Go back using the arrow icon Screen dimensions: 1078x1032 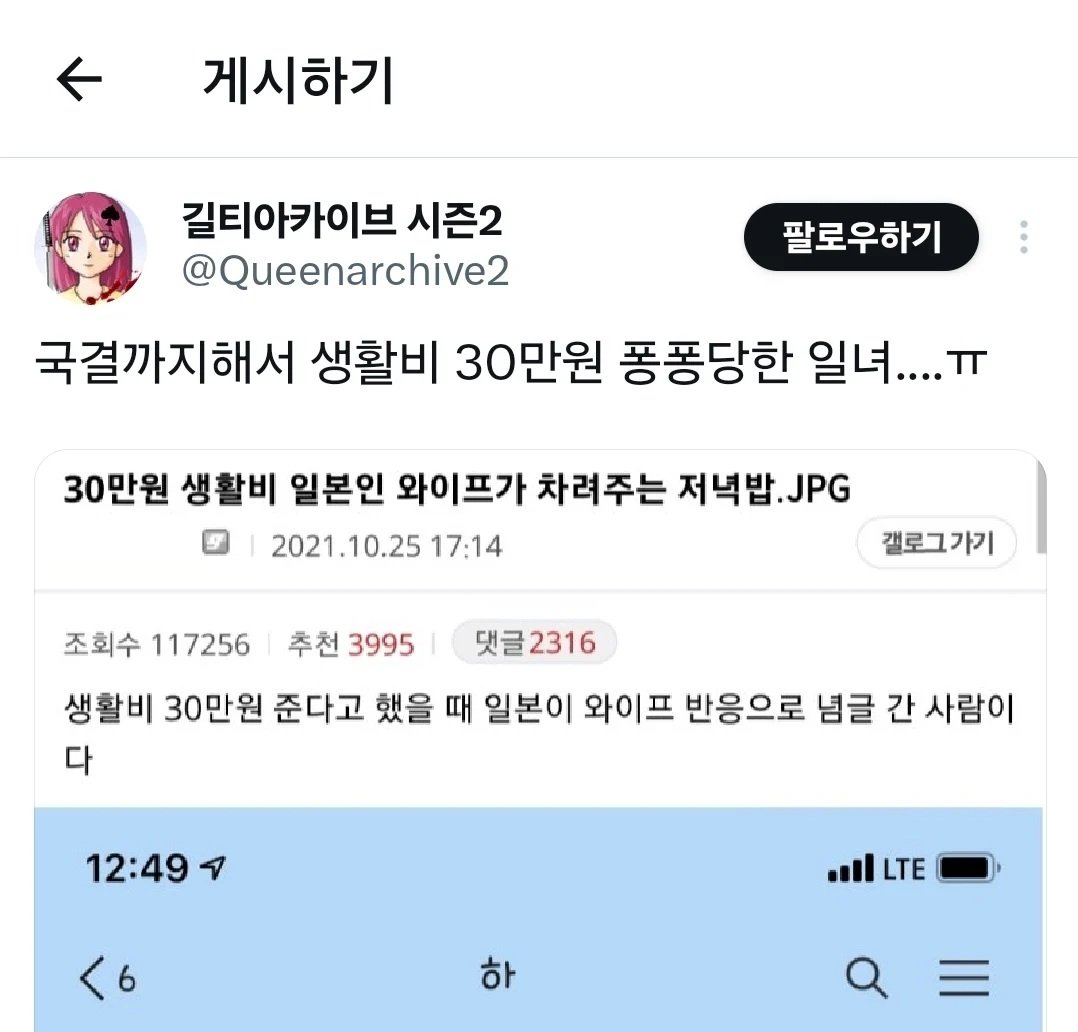80,80
